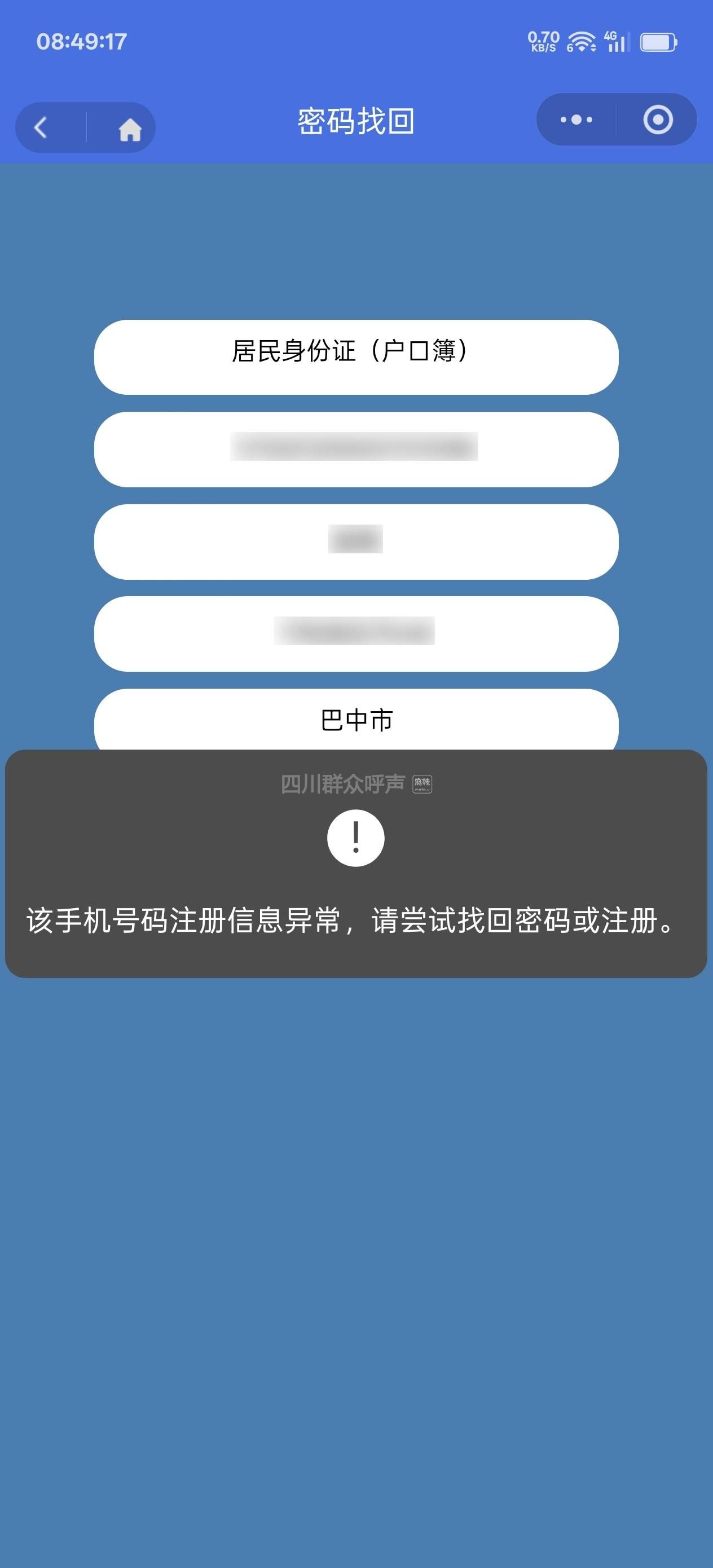This screenshot has width=713, height=1568.
Task: Open the three-dot more menu
Action: tap(576, 120)
